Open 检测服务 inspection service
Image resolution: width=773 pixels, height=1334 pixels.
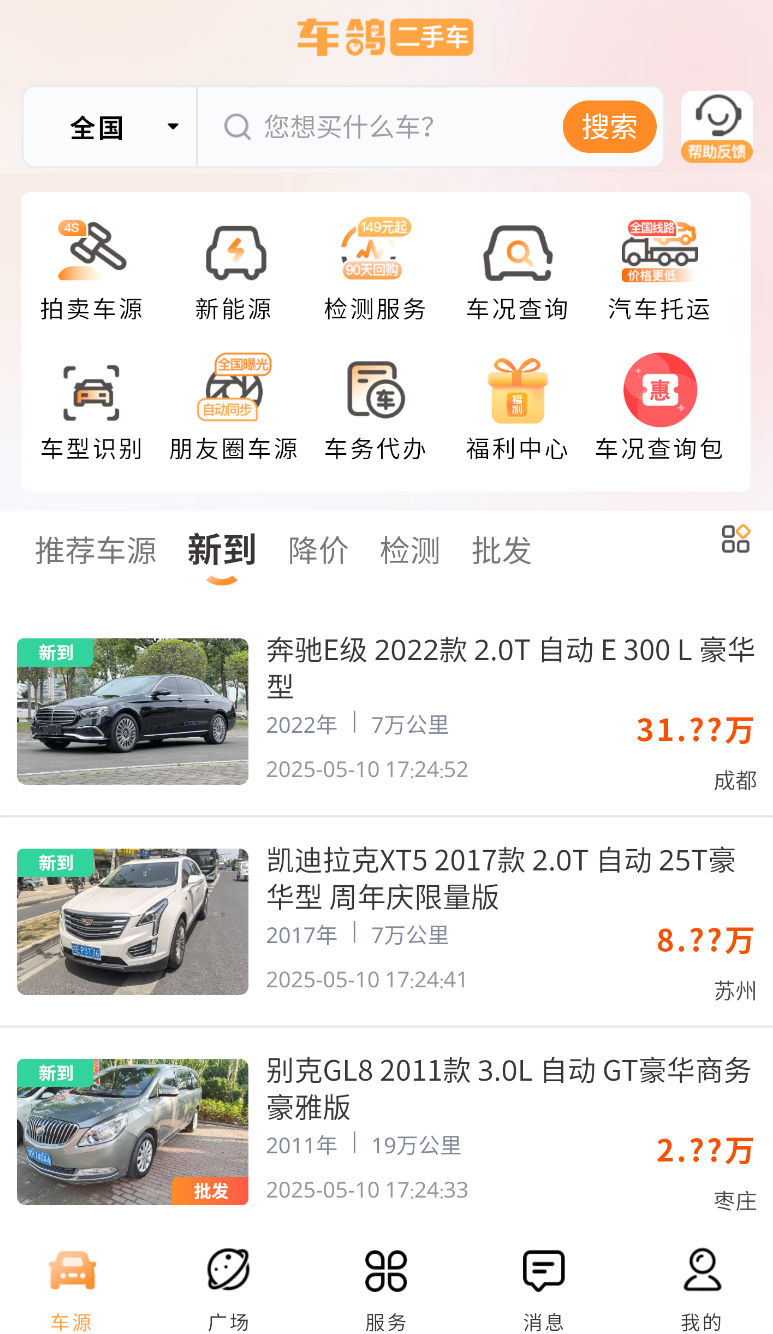(x=375, y=271)
